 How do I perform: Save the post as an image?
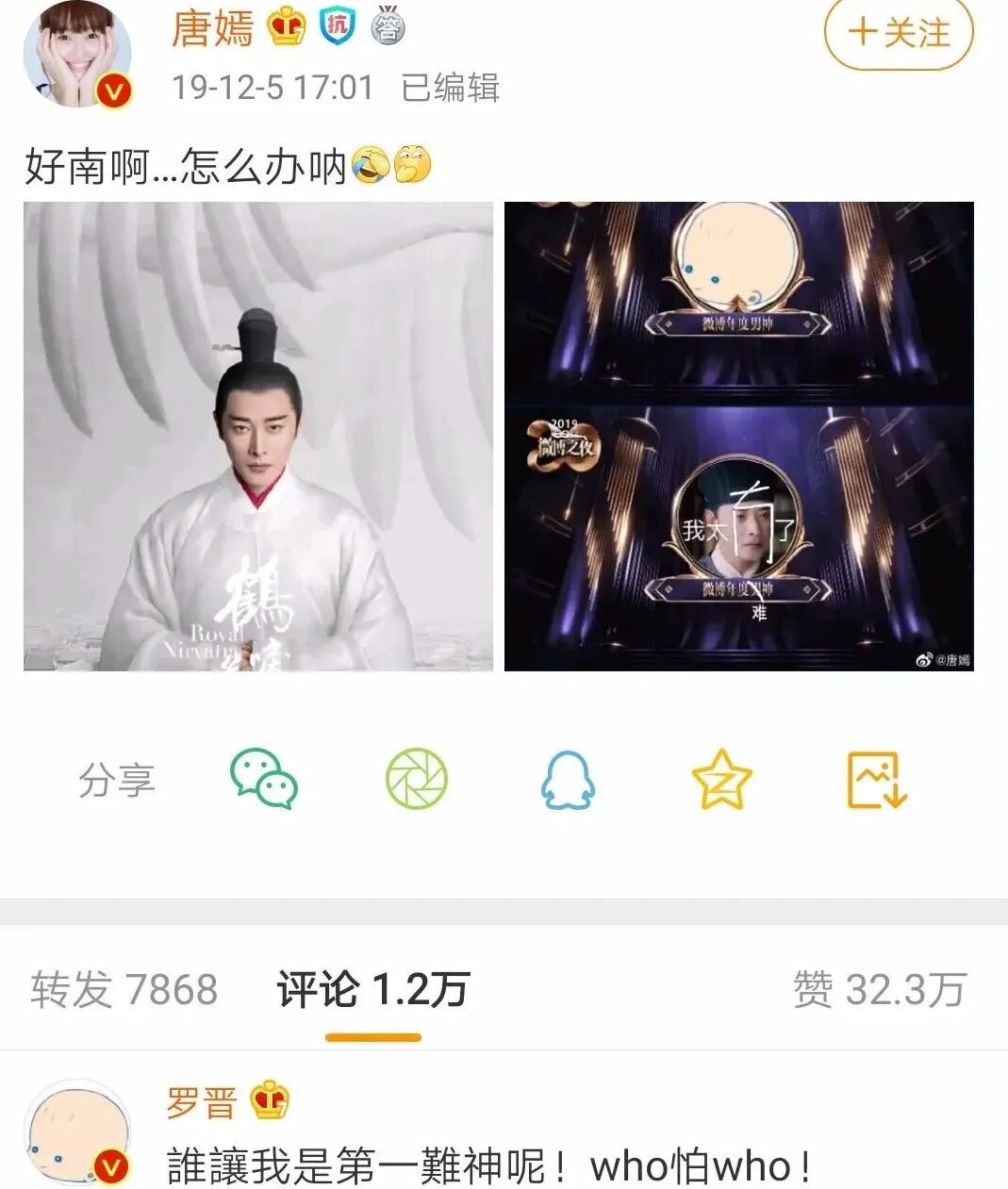[x=876, y=779]
